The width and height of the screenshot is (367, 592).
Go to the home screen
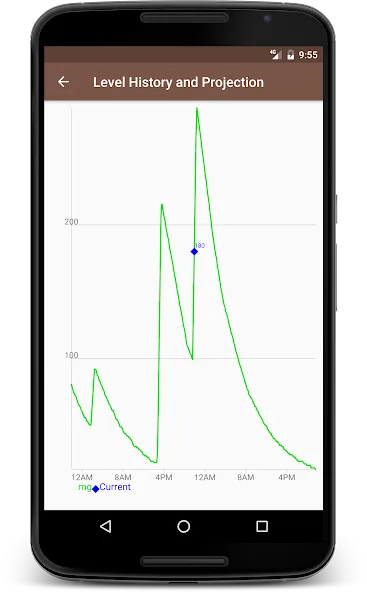184,526
